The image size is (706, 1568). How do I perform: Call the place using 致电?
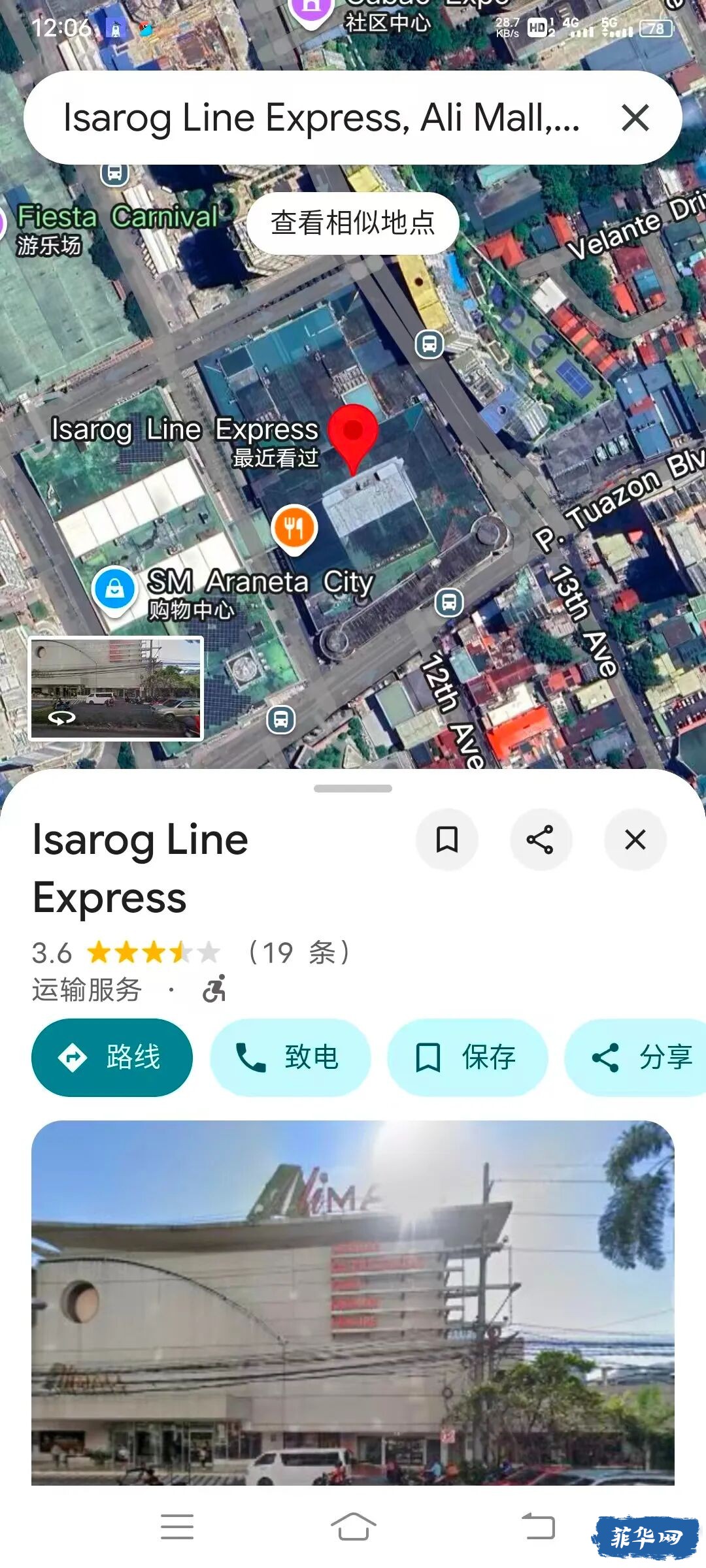point(290,1057)
